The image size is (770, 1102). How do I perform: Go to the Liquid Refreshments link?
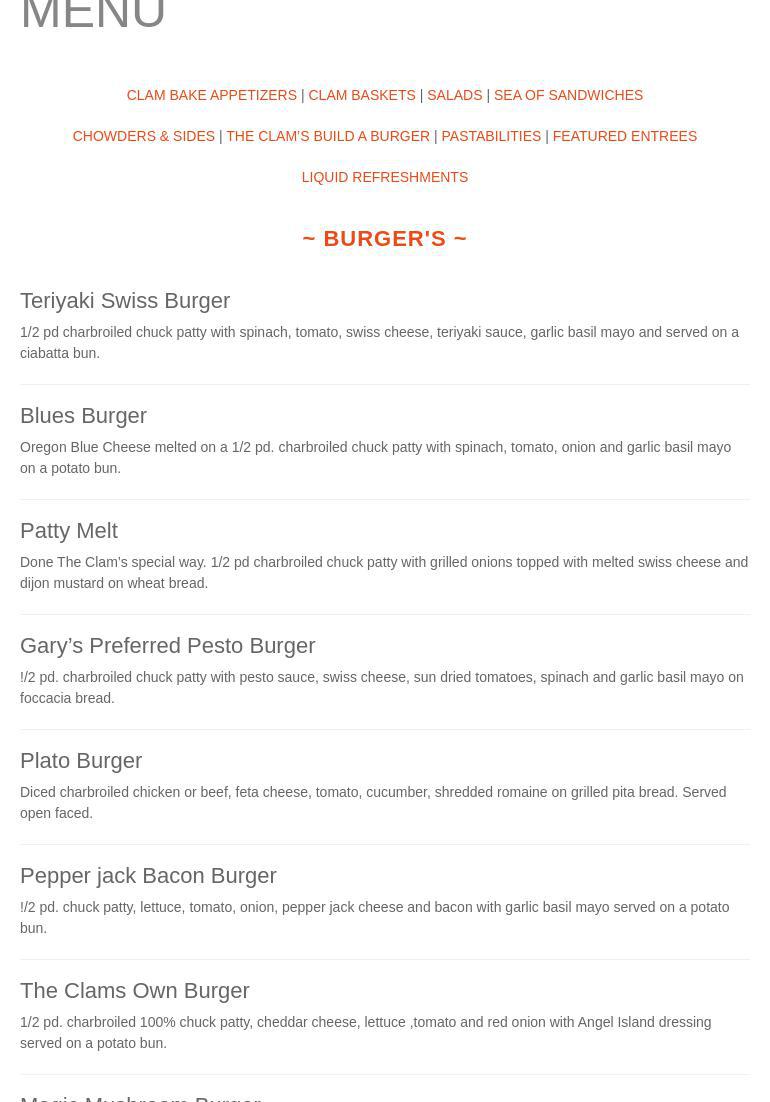click(384, 177)
